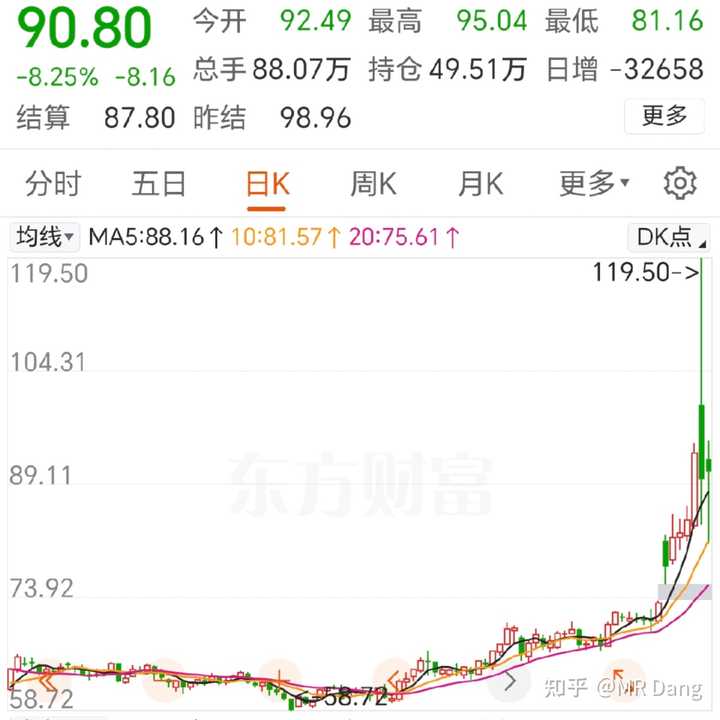Viewport: 720px width, 720px height.
Task: Switch to the 分时 chart tab
Action: (x=53, y=184)
